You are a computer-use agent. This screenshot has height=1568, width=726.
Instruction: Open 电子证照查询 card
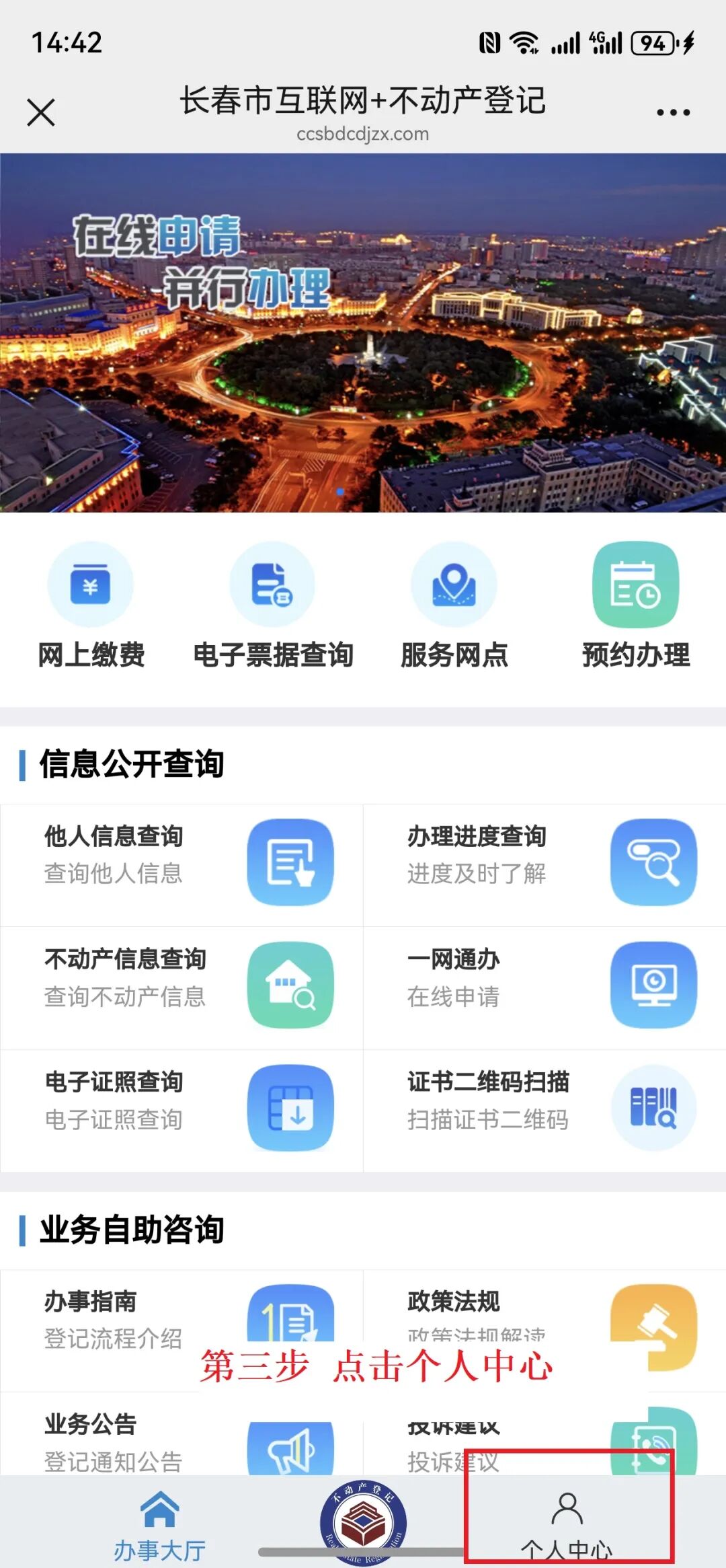182,1110
